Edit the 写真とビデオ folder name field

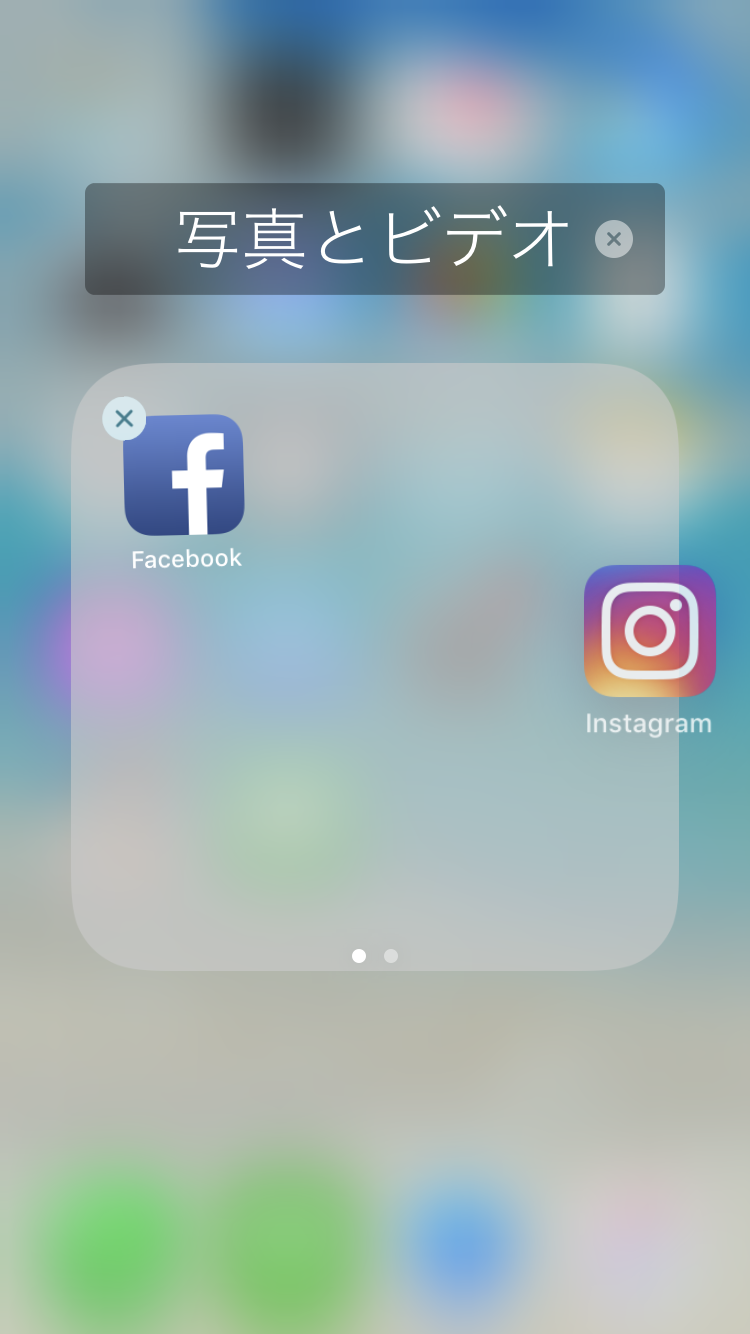375,239
